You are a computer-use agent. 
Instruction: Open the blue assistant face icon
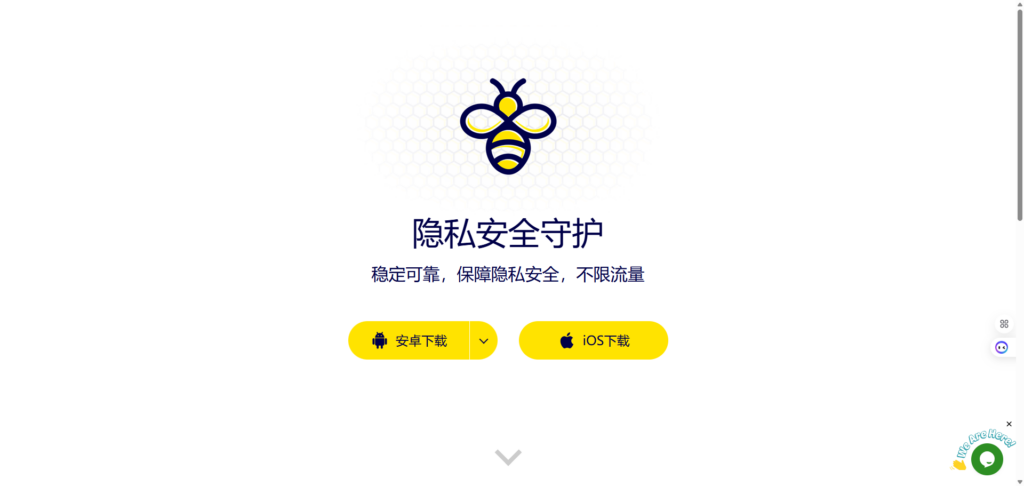[x=1002, y=347]
